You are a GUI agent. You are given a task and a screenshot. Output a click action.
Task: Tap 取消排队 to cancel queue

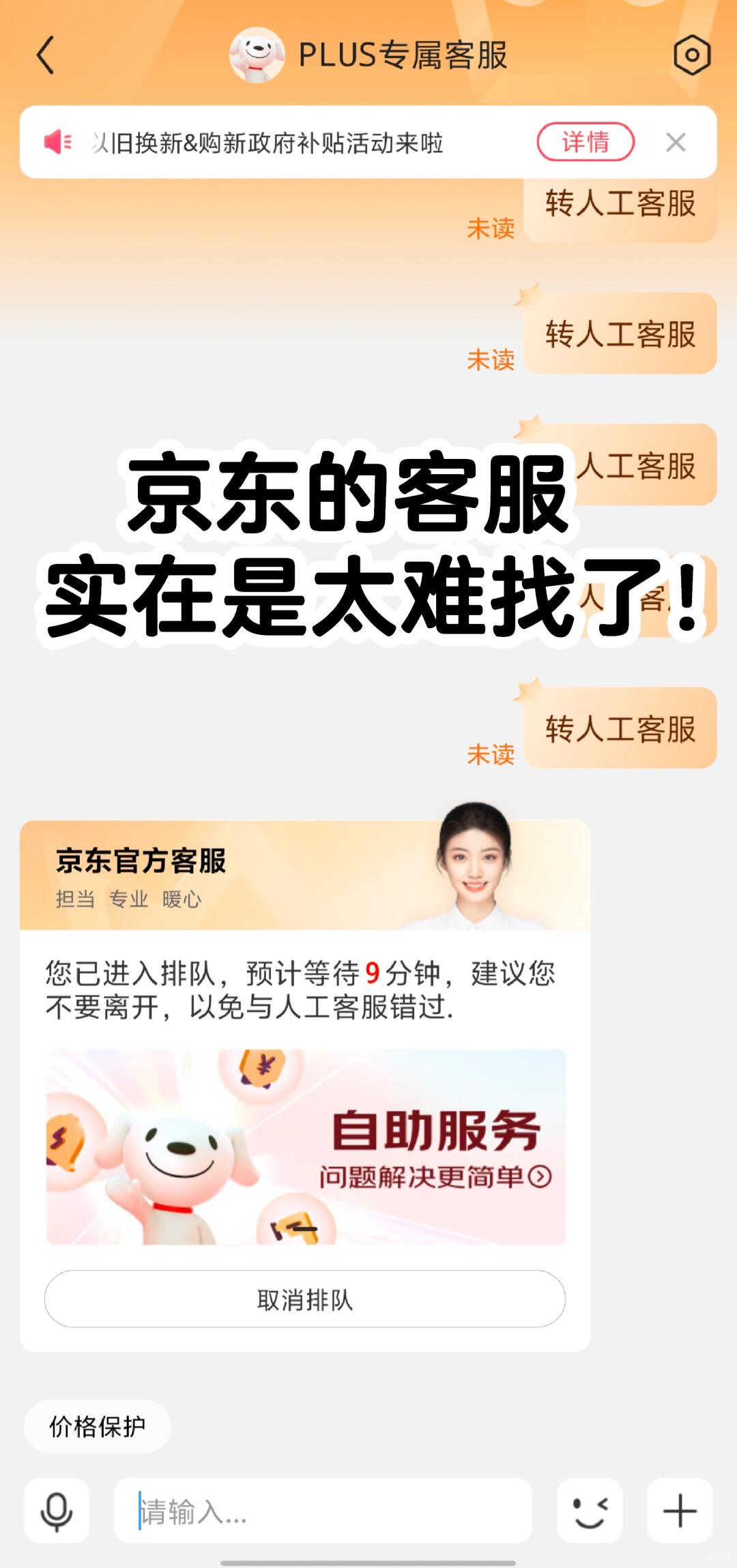point(305,1299)
